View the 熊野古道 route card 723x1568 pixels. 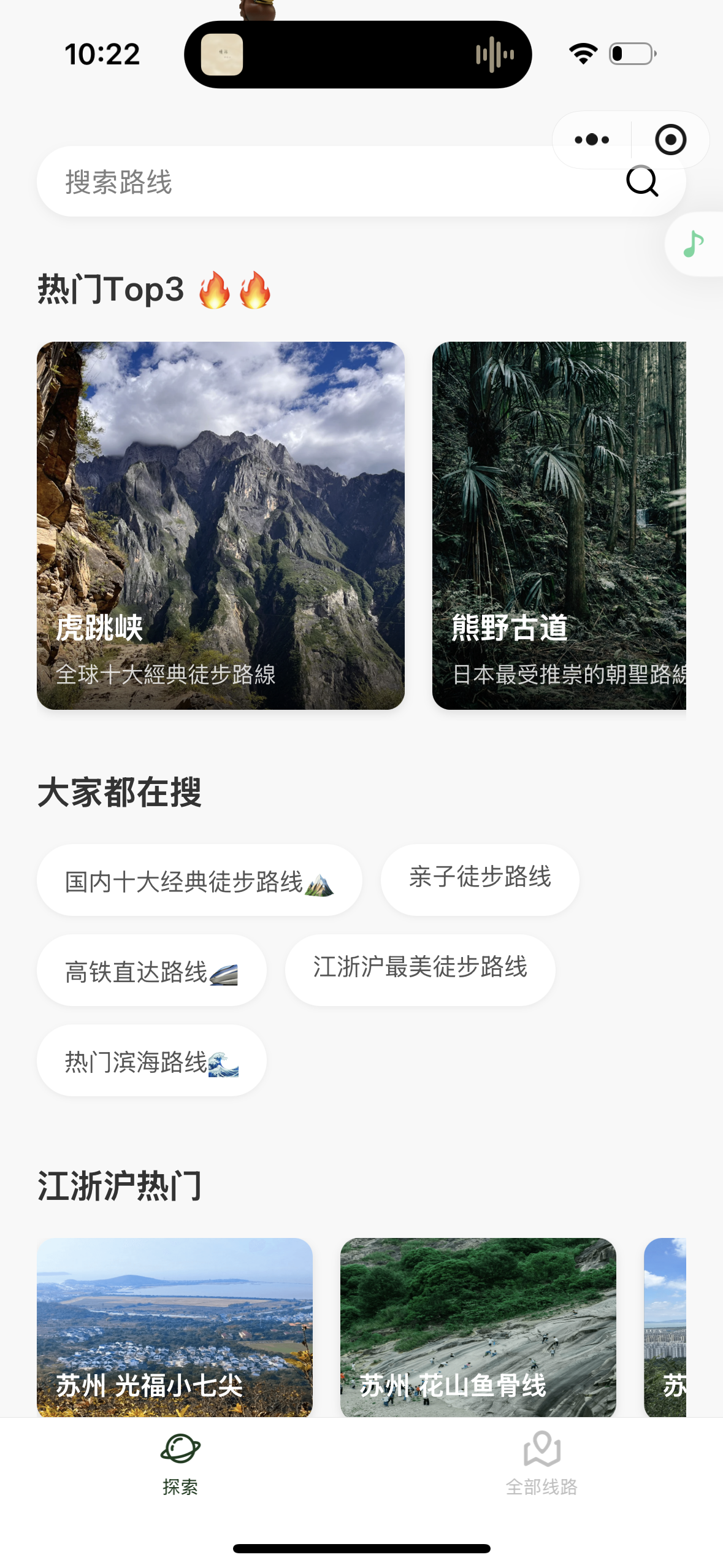coord(559,525)
